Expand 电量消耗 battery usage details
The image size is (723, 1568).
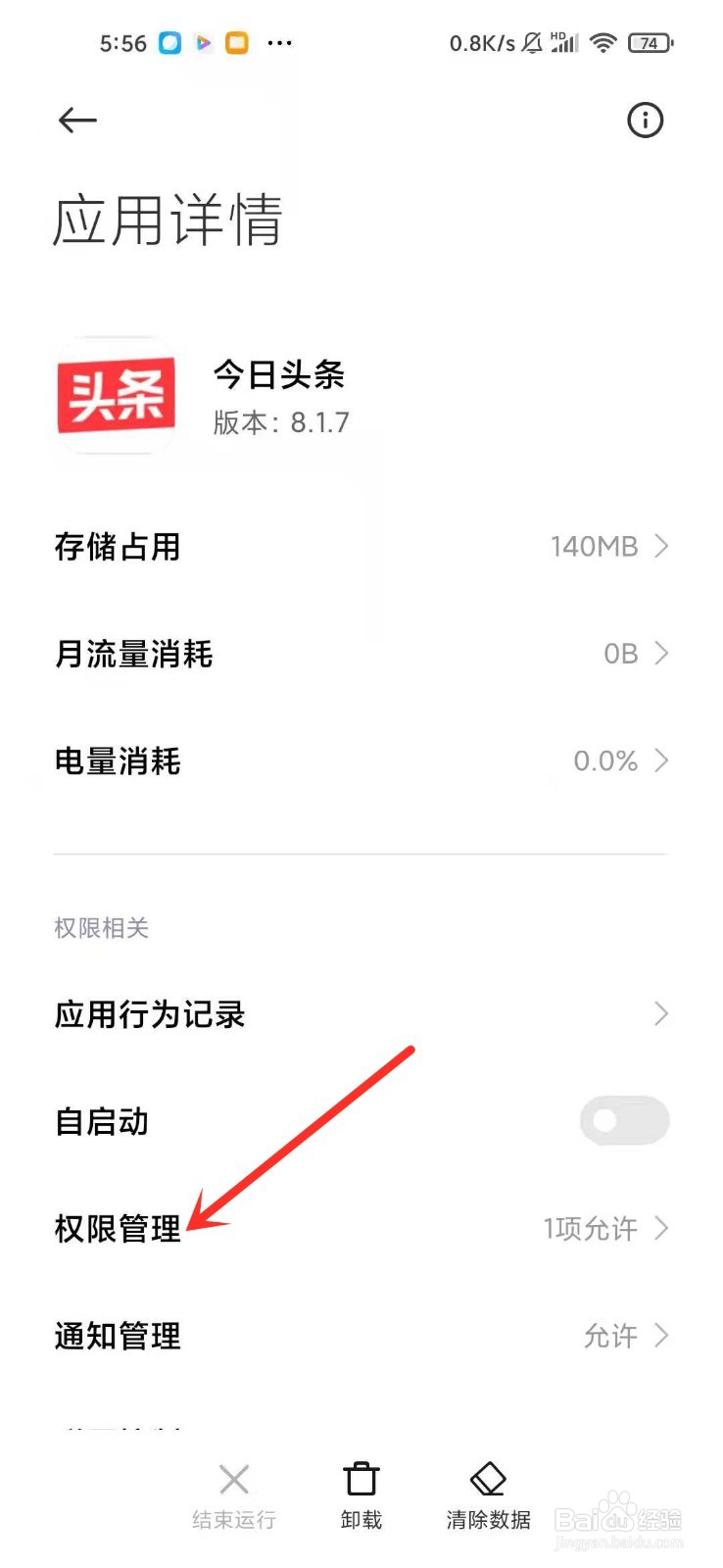click(x=361, y=761)
